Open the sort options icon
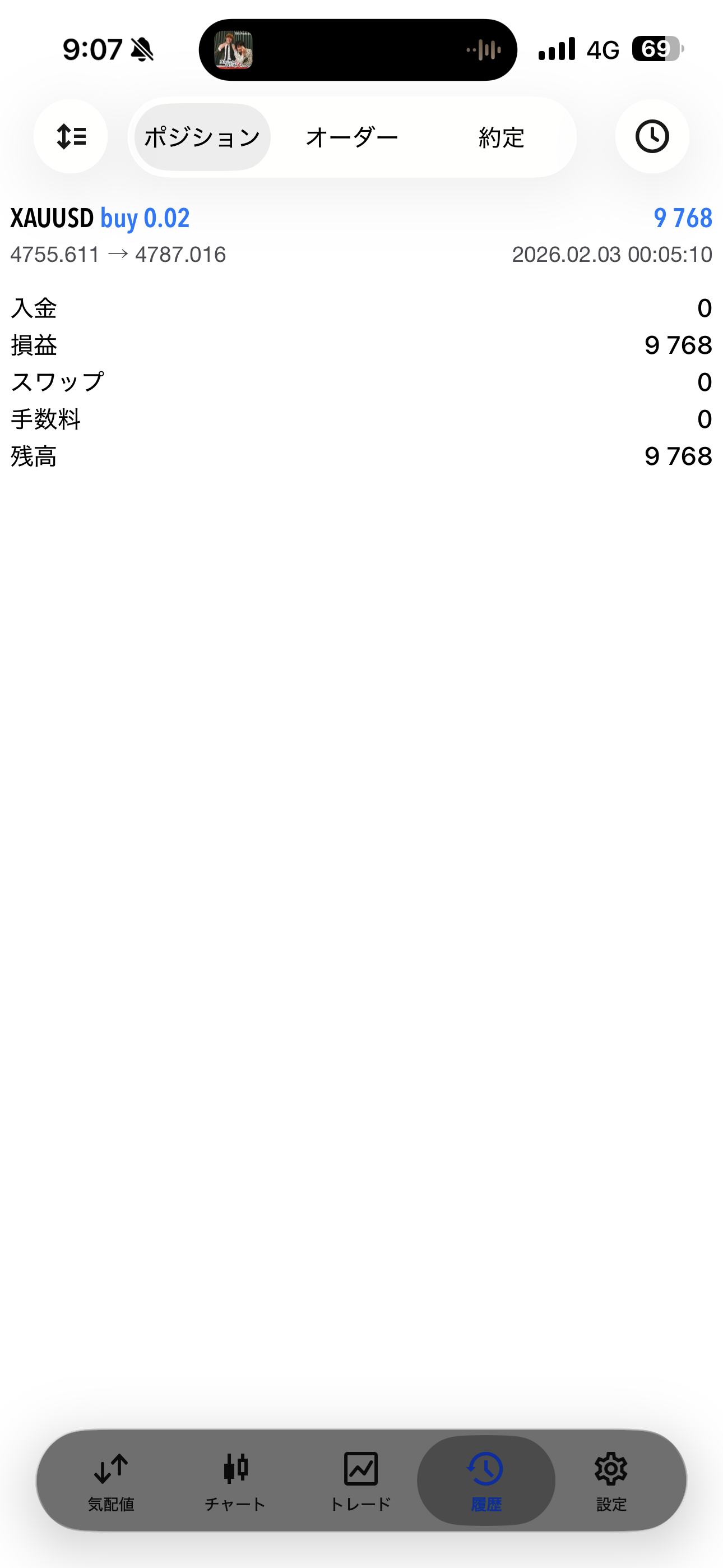Image resolution: width=723 pixels, height=1568 pixels. click(x=71, y=136)
